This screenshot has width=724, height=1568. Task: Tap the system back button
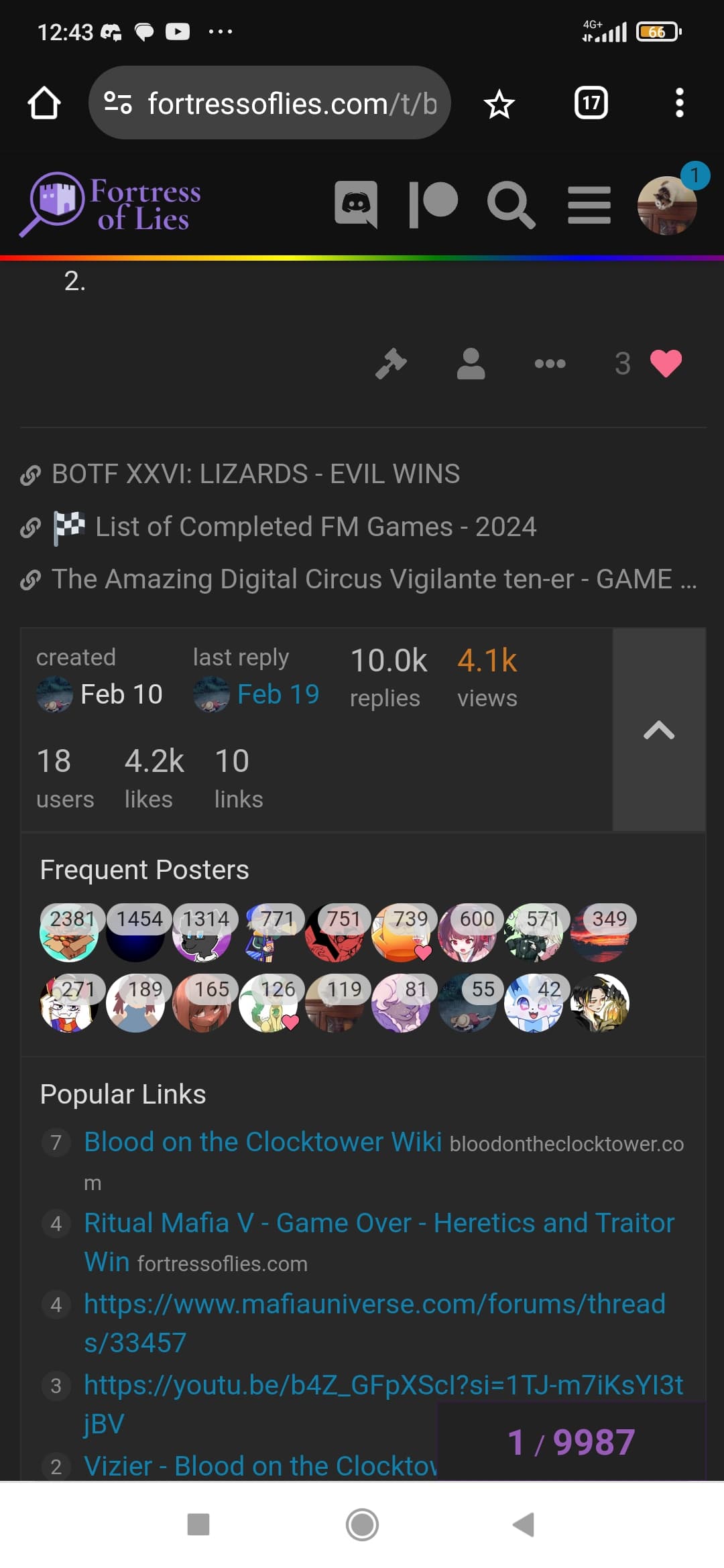tap(523, 1524)
